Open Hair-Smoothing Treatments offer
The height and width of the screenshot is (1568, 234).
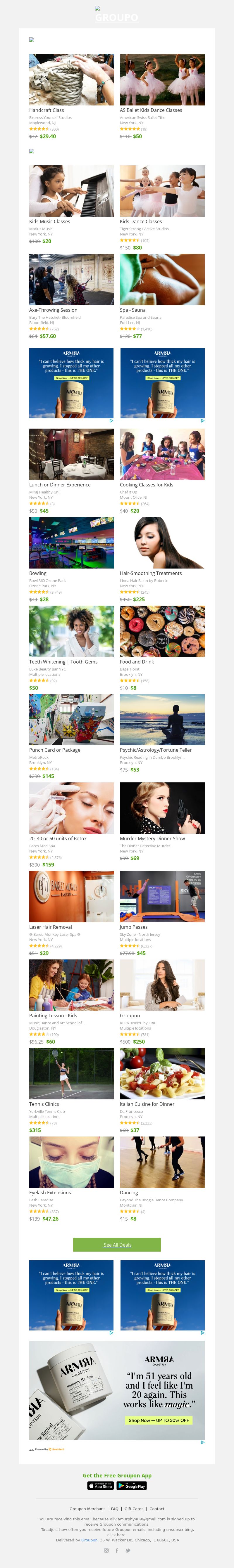[162, 543]
